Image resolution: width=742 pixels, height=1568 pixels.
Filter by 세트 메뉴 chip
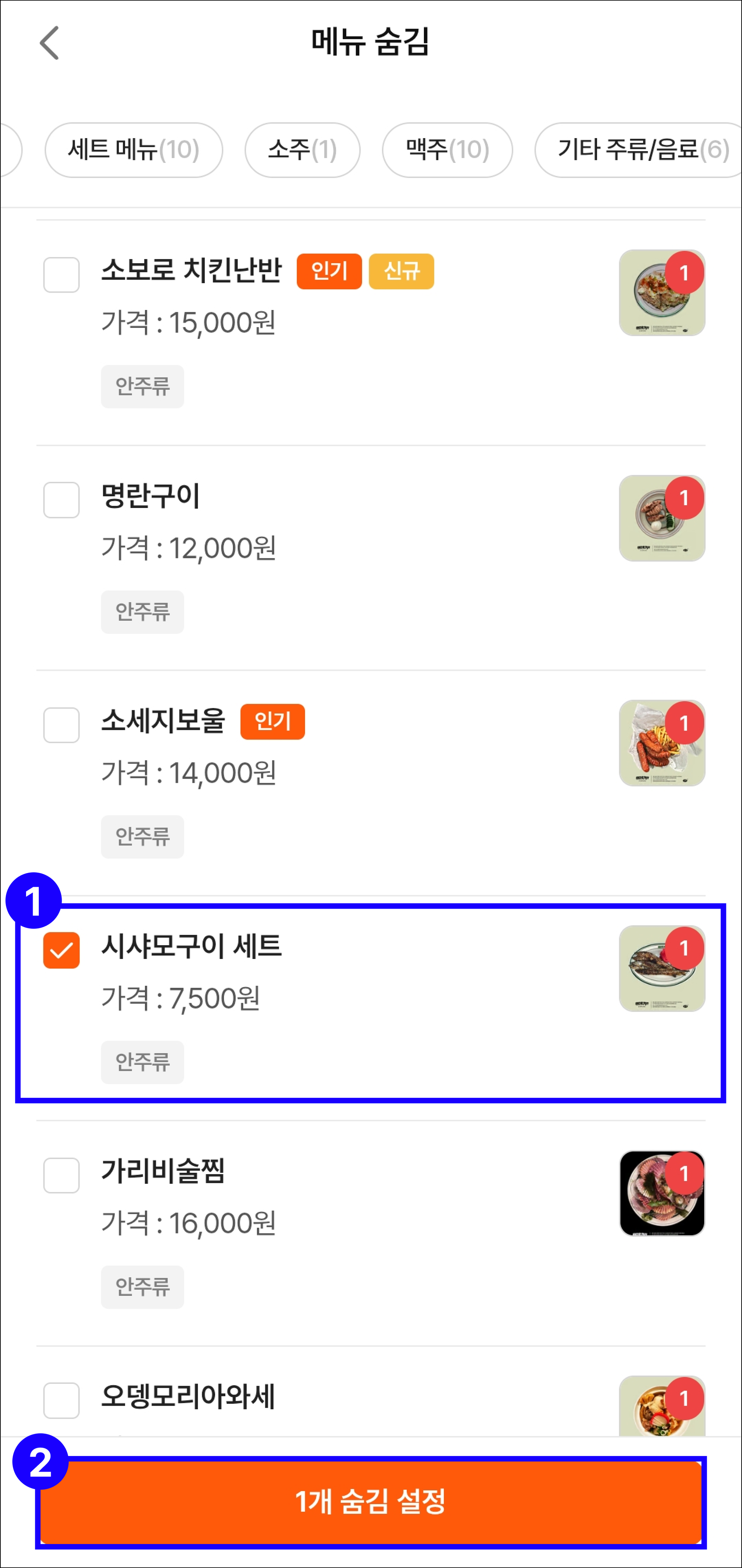pyautogui.click(x=134, y=150)
